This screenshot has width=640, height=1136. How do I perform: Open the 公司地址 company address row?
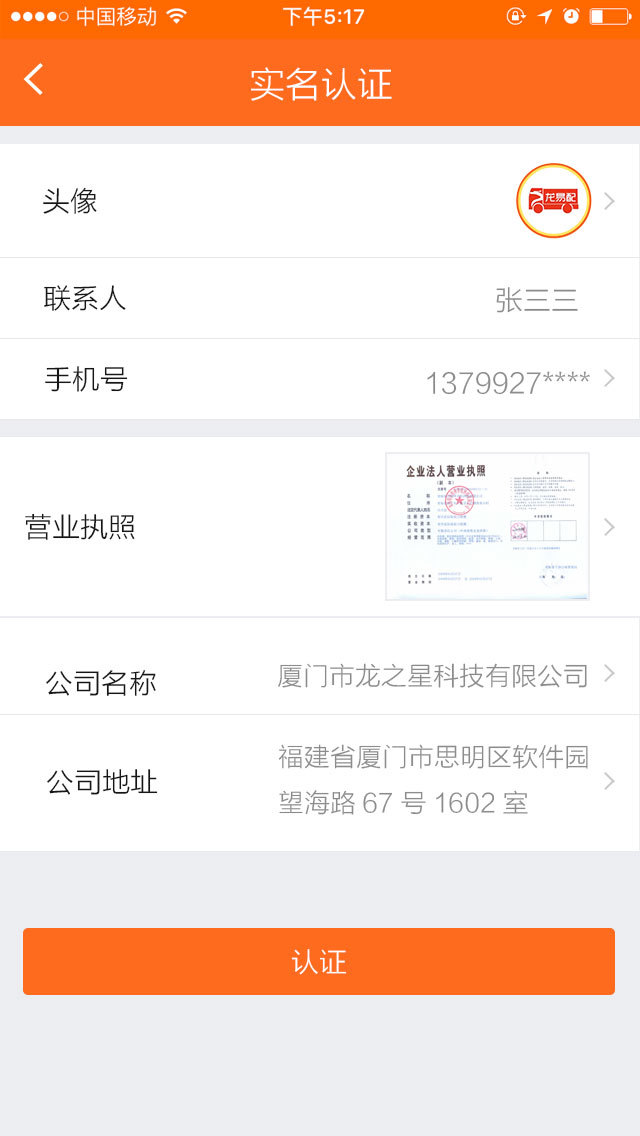(x=320, y=782)
